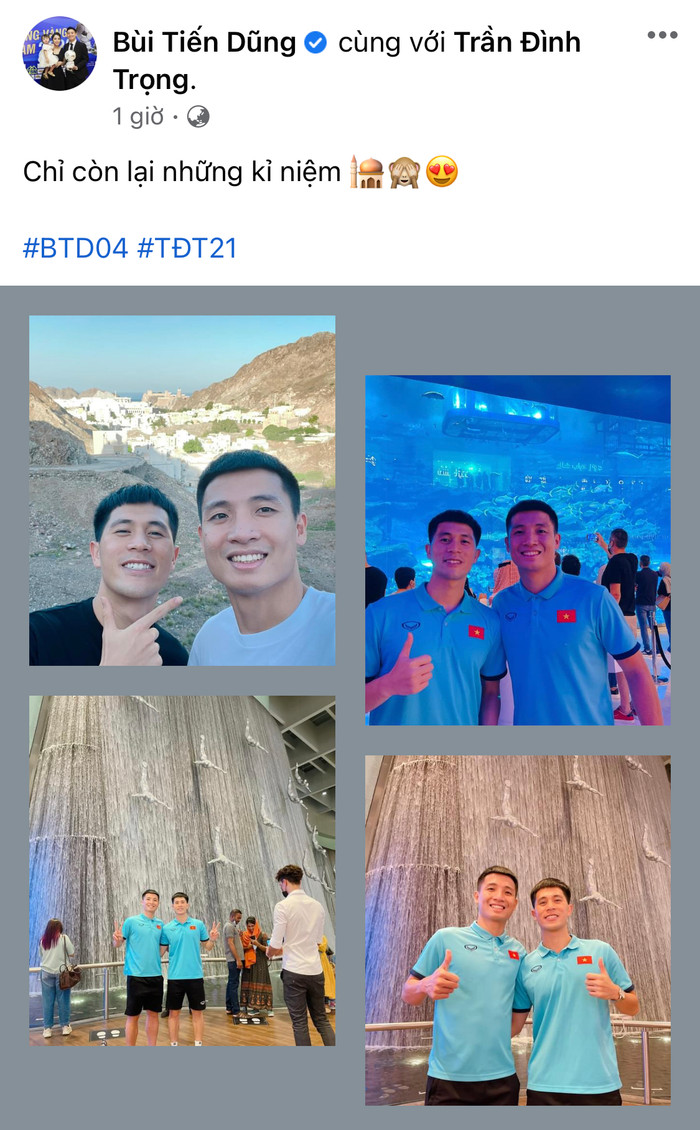This screenshot has height=1130, width=700.
Task: Open the post's three-dot overflow menu
Action: pos(662,36)
